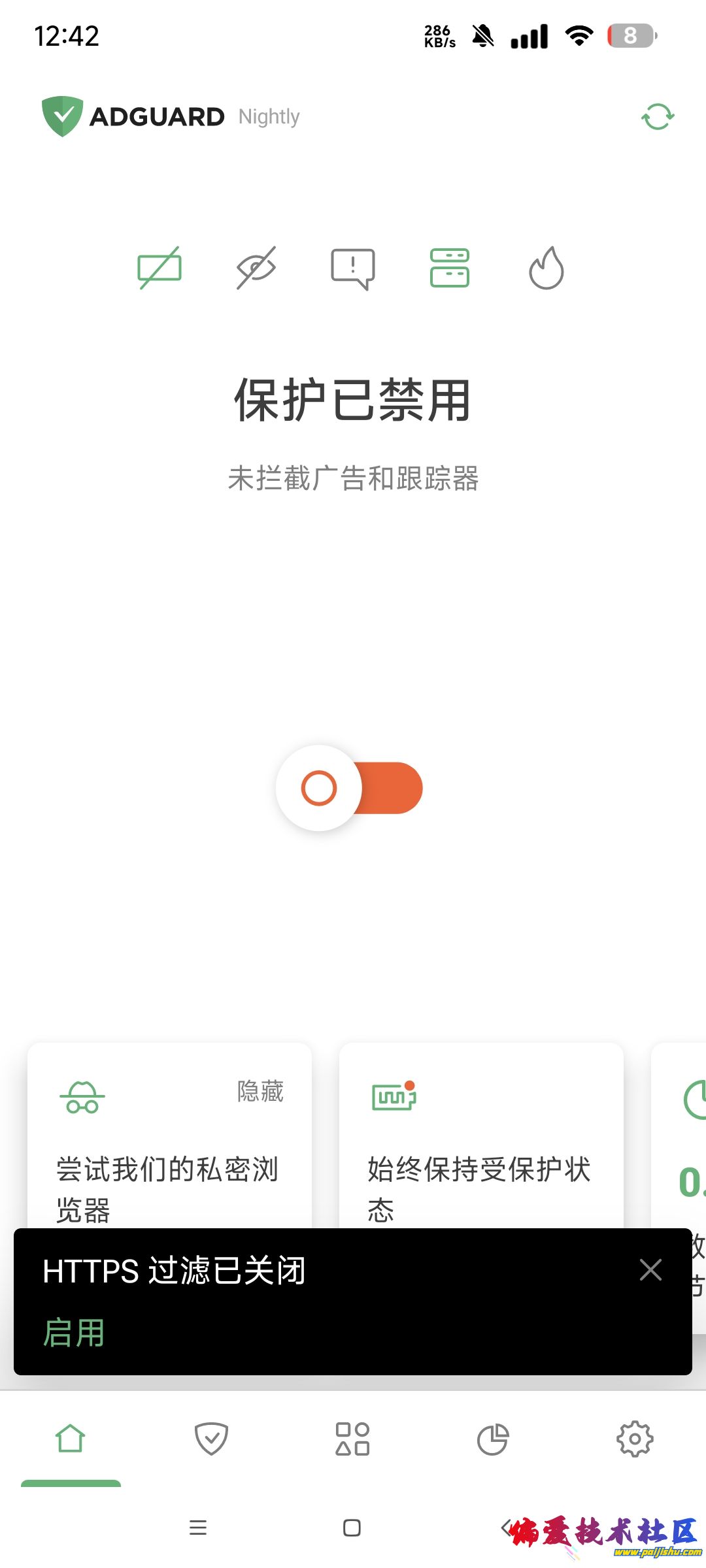Image resolution: width=706 pixels, height=1568 pixels.
Task: Open the annoyances blocking icon
Action: pyautogui.click(x=353, y=268)
